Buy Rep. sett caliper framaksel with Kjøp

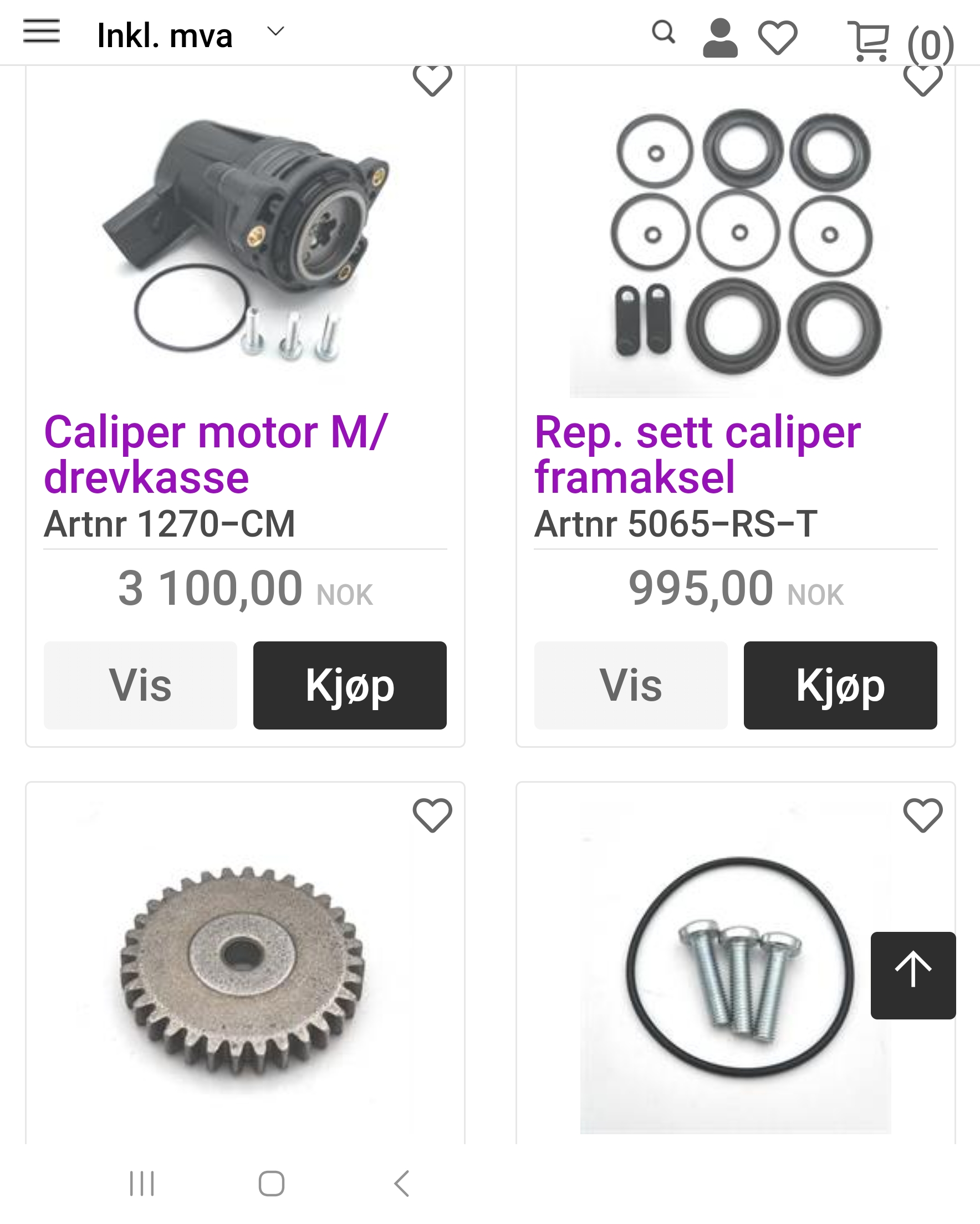tap(840, 685)
